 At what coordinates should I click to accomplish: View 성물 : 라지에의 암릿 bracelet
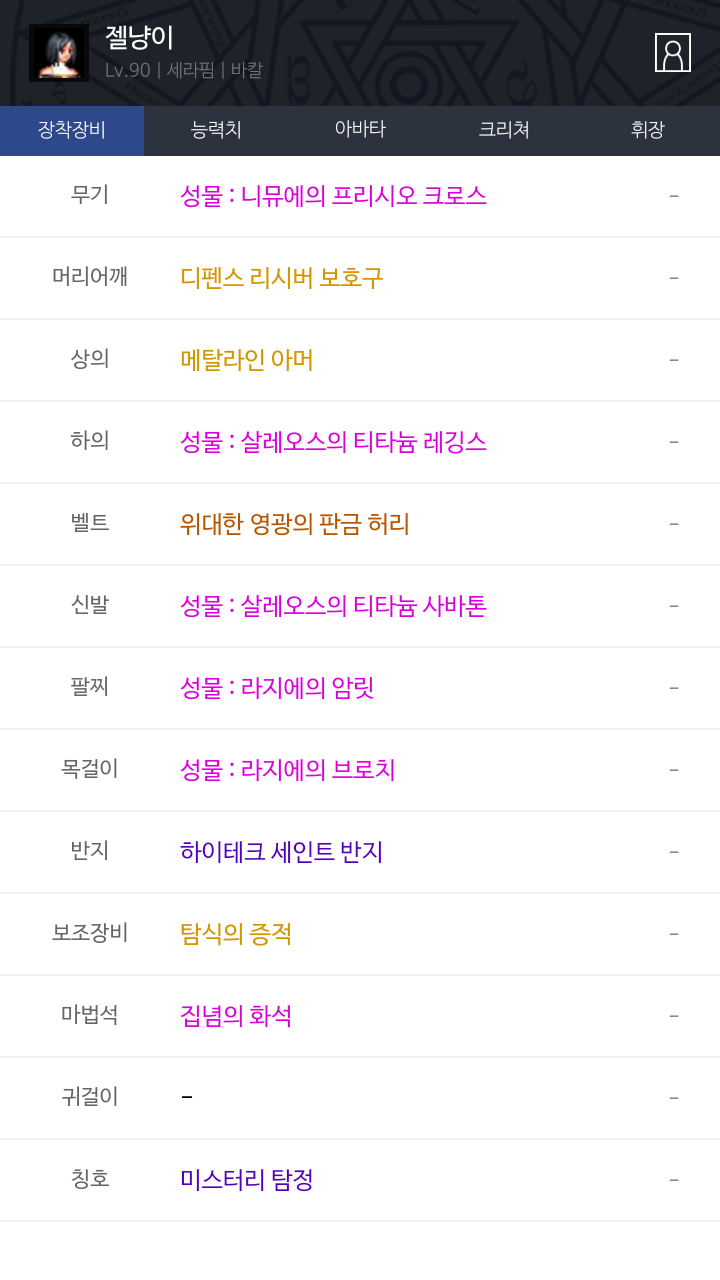pos(277,687)
